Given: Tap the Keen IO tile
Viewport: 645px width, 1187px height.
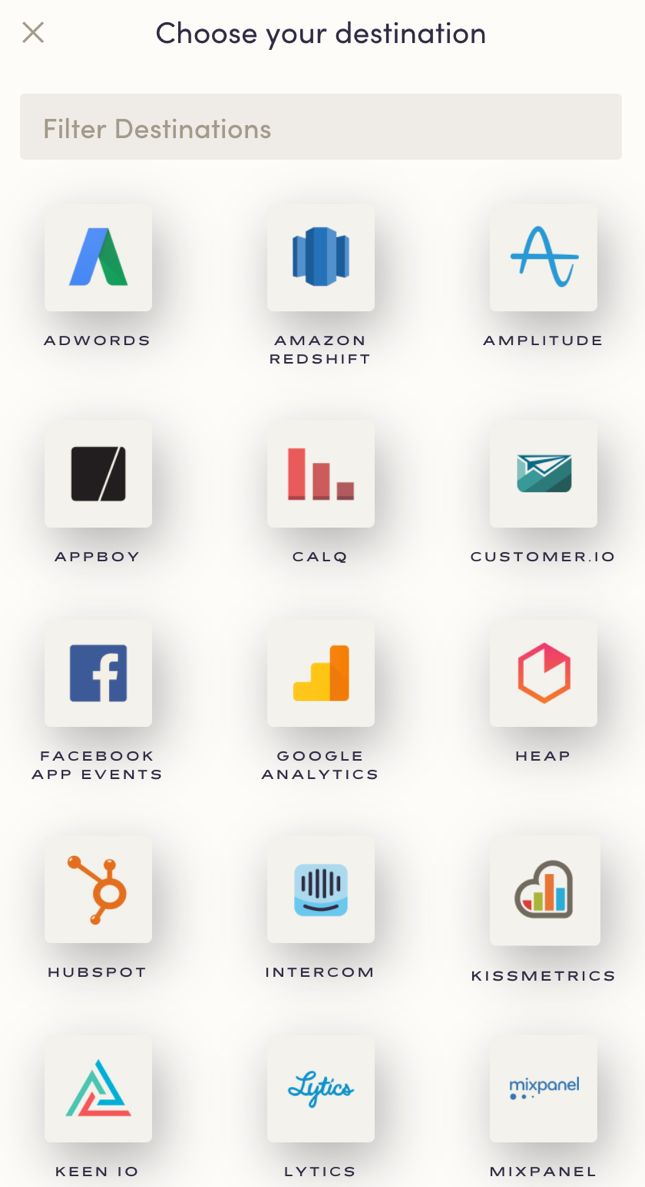Looking at the screenshot, I should tap(98, 1089).
